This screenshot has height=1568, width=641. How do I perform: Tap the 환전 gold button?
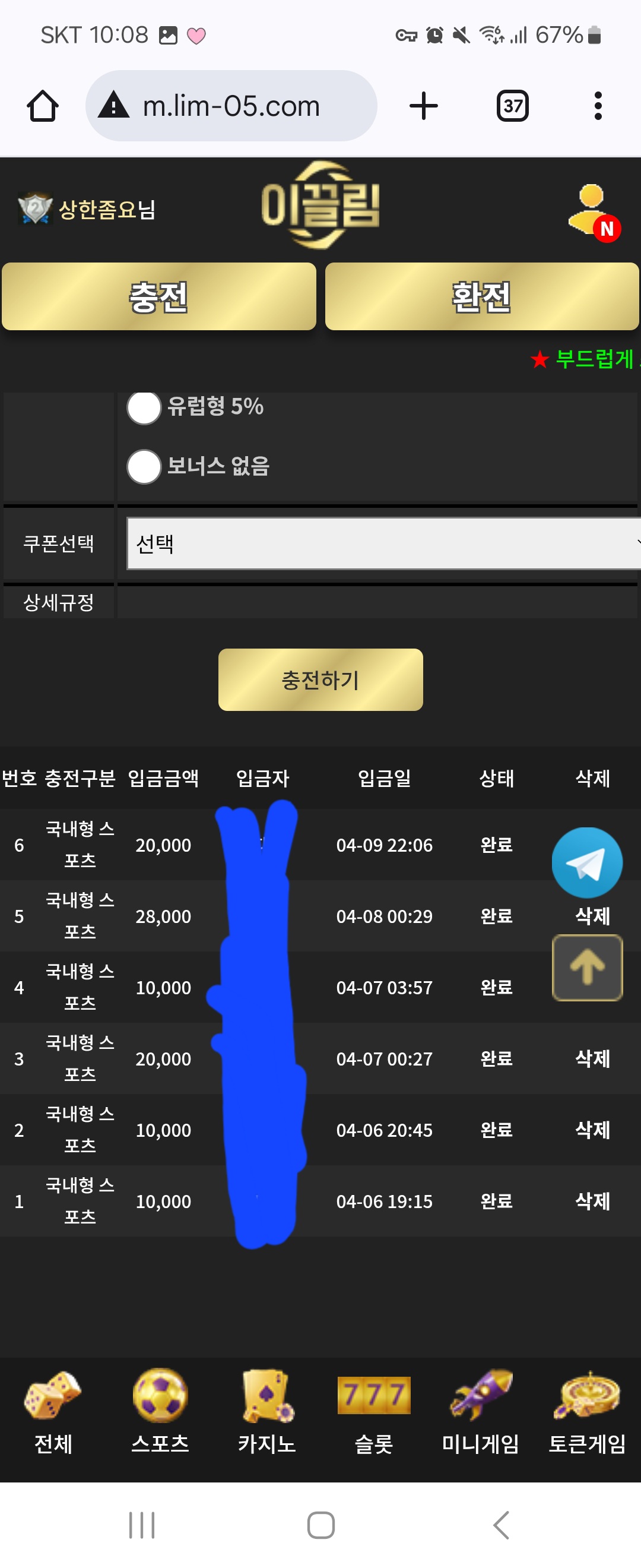[x=482, y=296]
